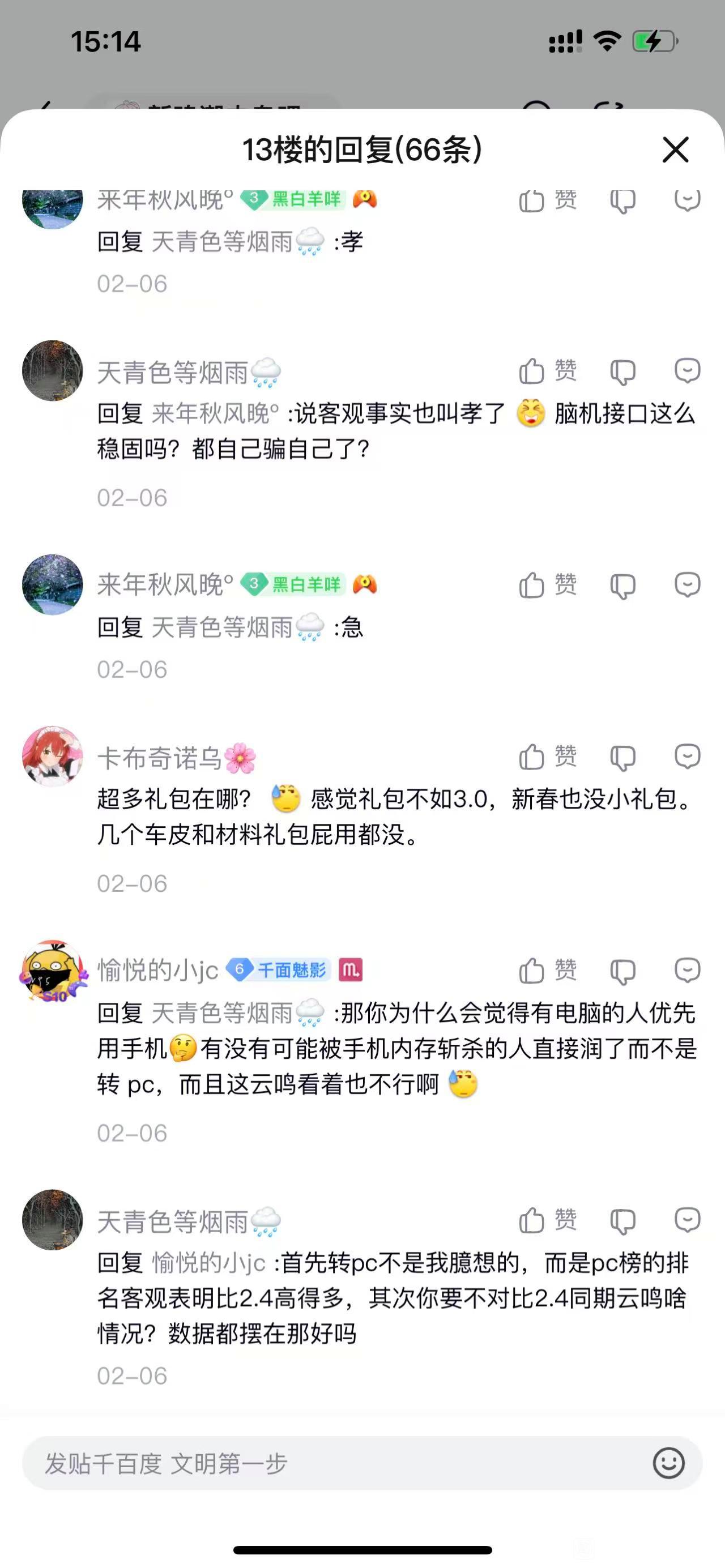725x1568 pixels.
Task: Like 来年秋风晚's "急" reply
Action: click(x=547, y=585)
